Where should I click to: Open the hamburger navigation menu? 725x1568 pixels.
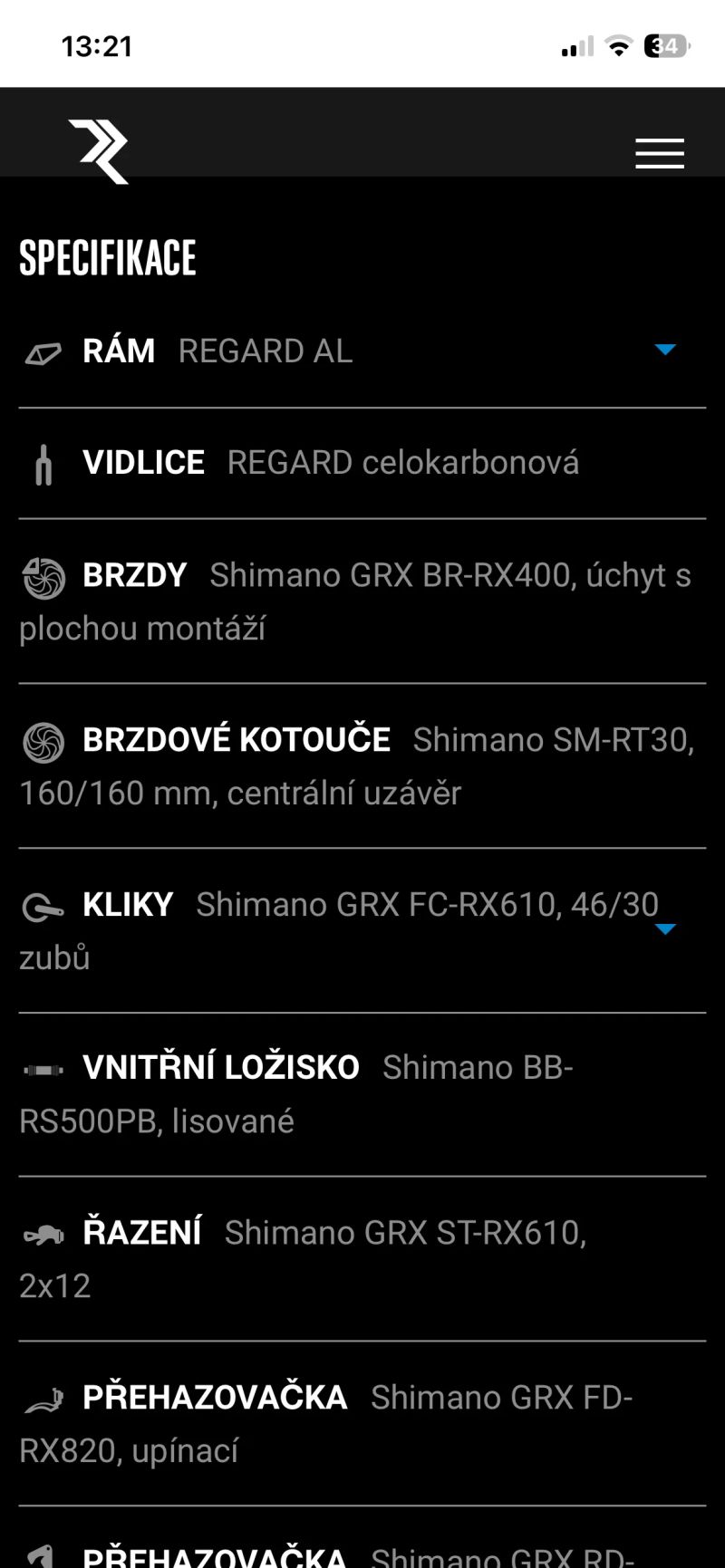click(x=659, y=153)
